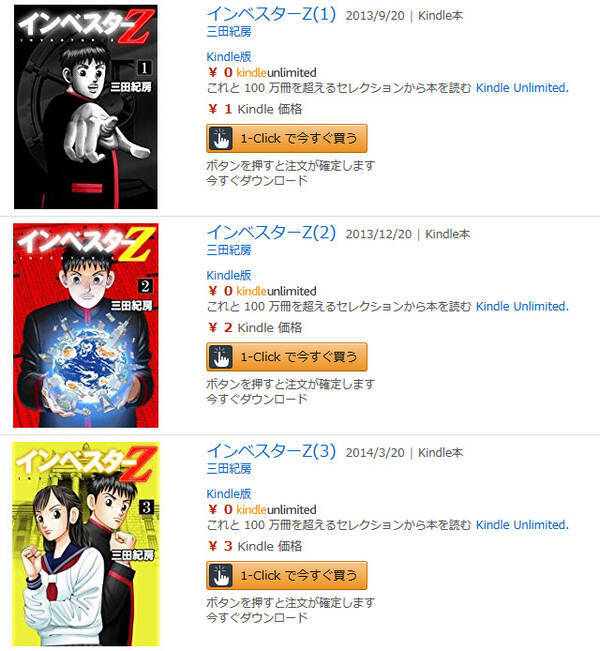Open the インベスターZ(1) title link
The height and width of the screenshot is (651, 600).
271,14
